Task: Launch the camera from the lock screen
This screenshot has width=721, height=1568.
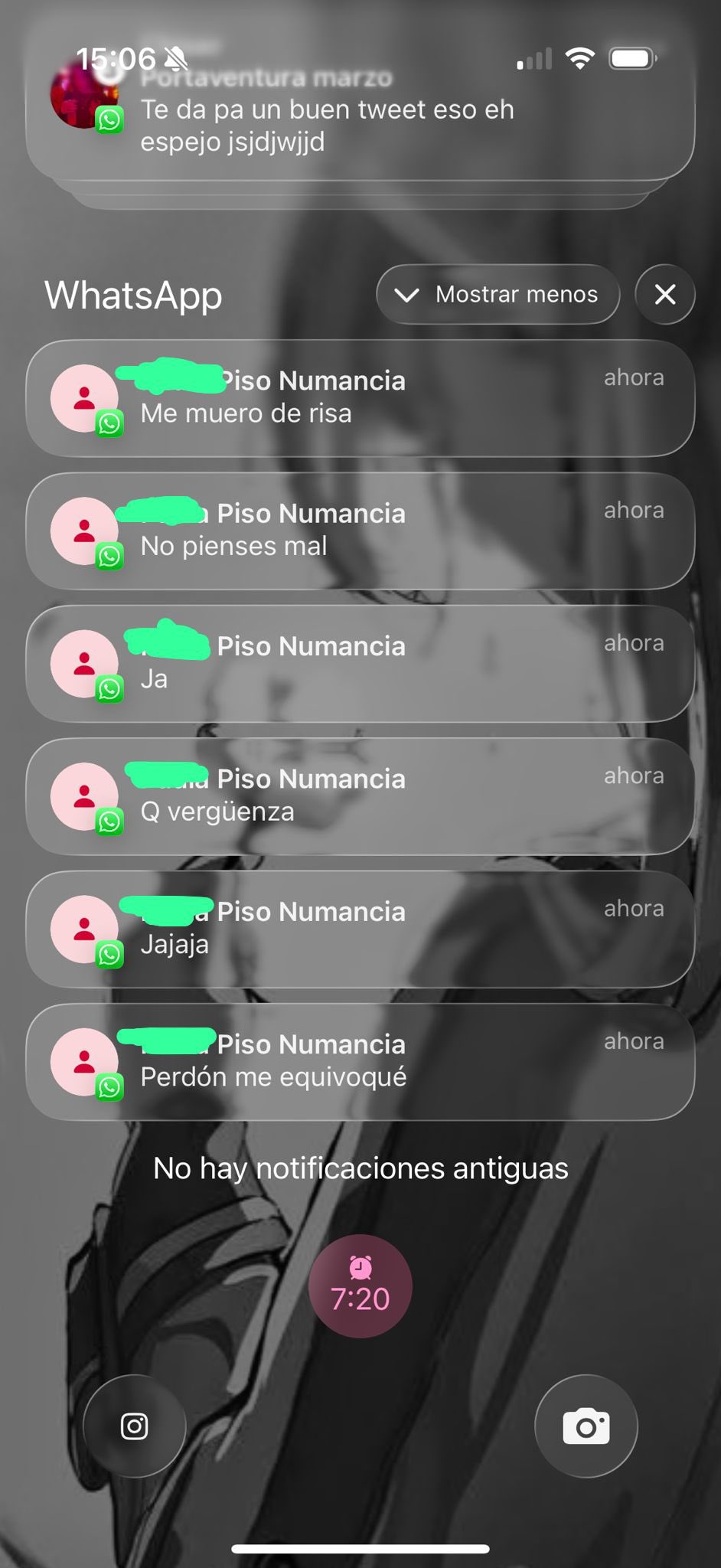Action: (586, 1426)
